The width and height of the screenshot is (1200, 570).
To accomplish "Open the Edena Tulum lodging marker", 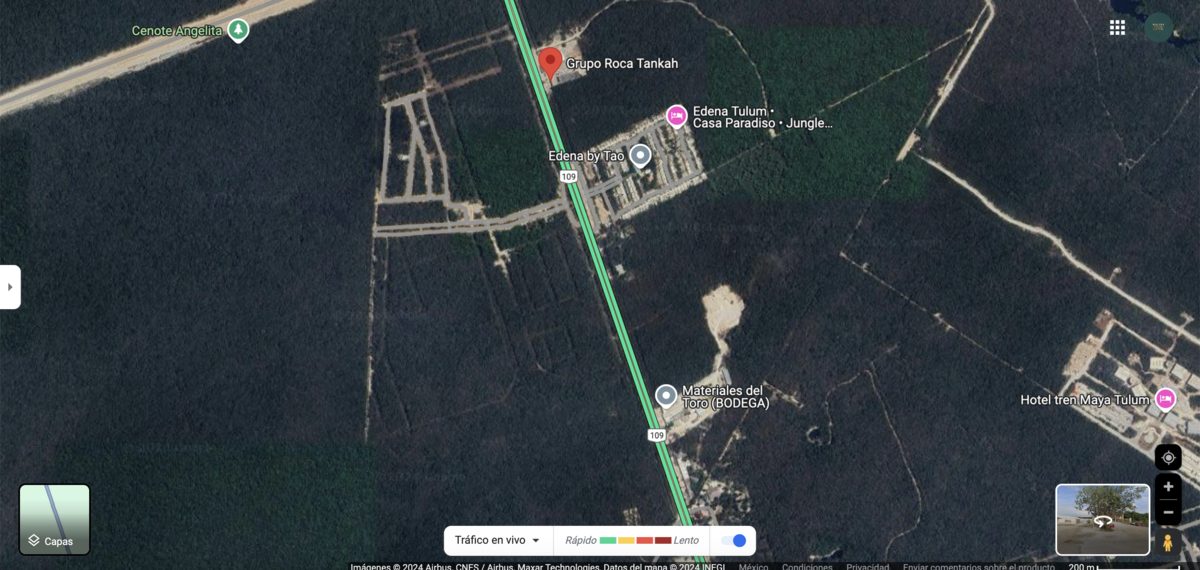I will (676, 116).
